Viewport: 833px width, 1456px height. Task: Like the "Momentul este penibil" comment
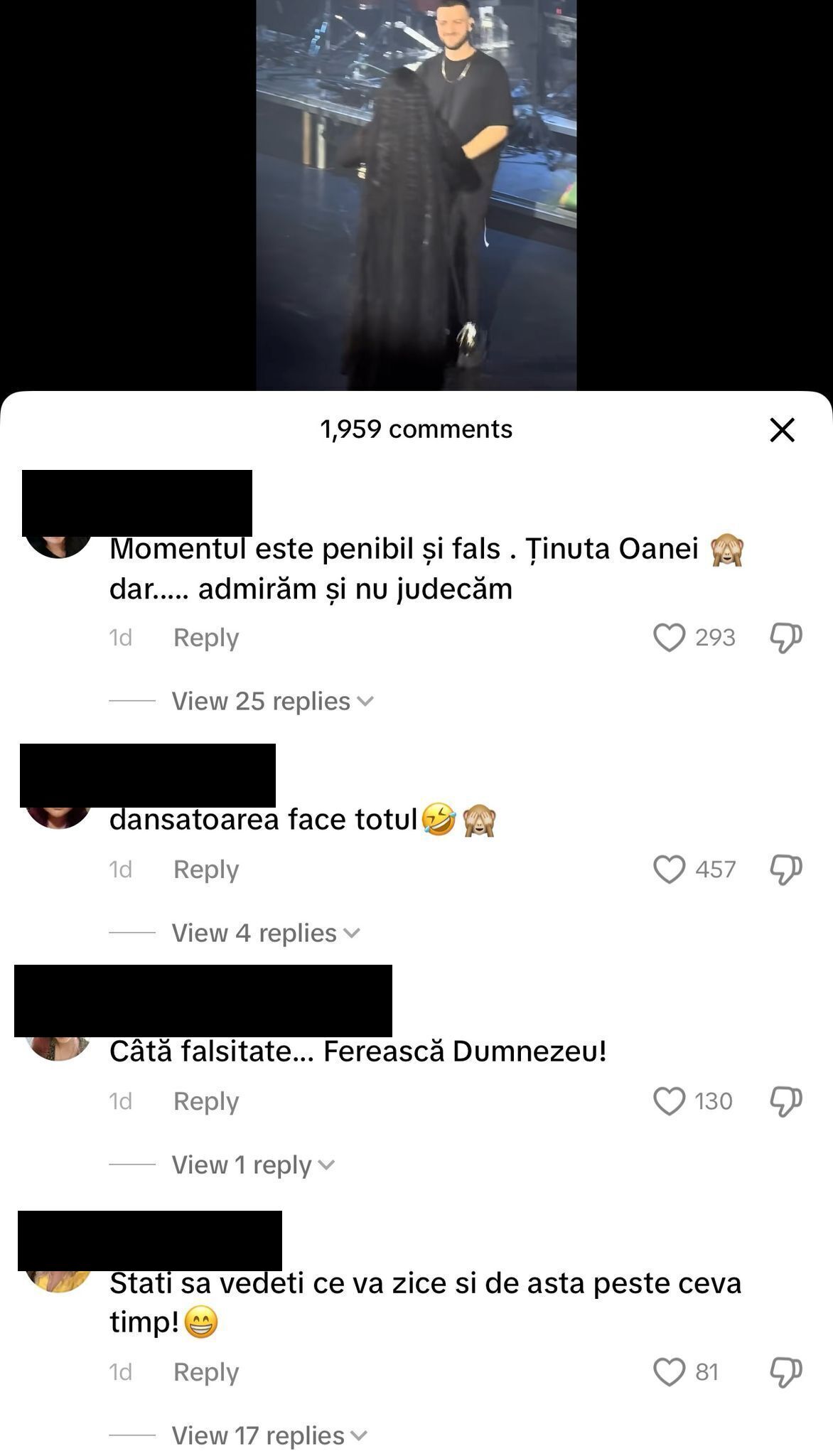pyautogui.click(x=669, y=638)
